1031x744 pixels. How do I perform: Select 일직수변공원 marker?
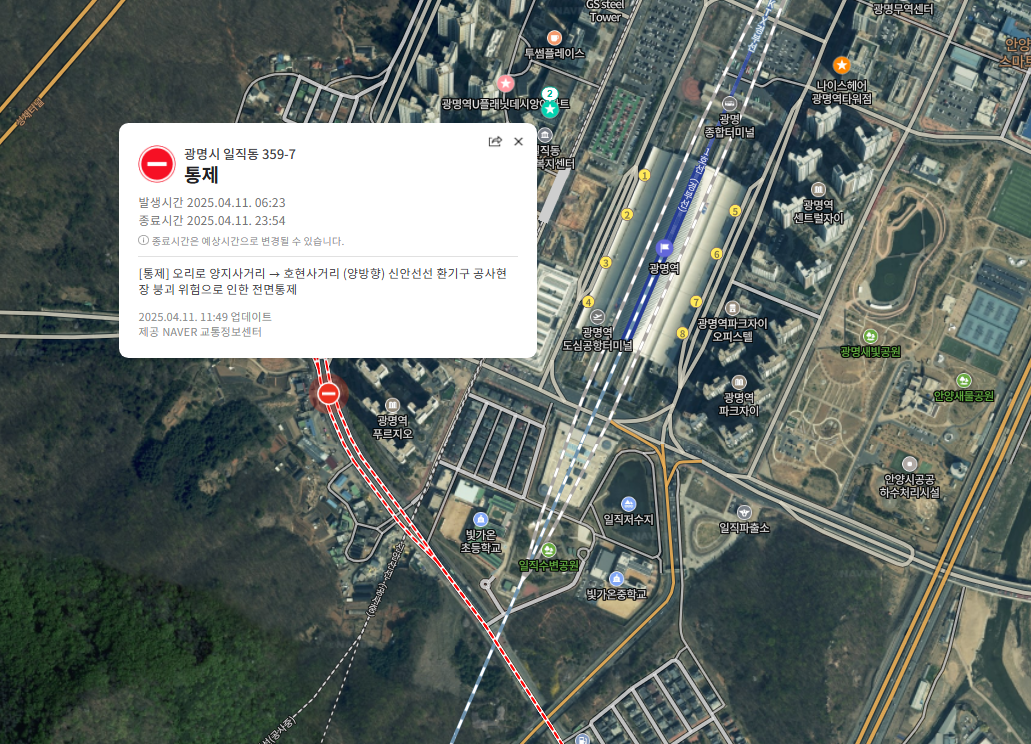click(x=549, y=550)
